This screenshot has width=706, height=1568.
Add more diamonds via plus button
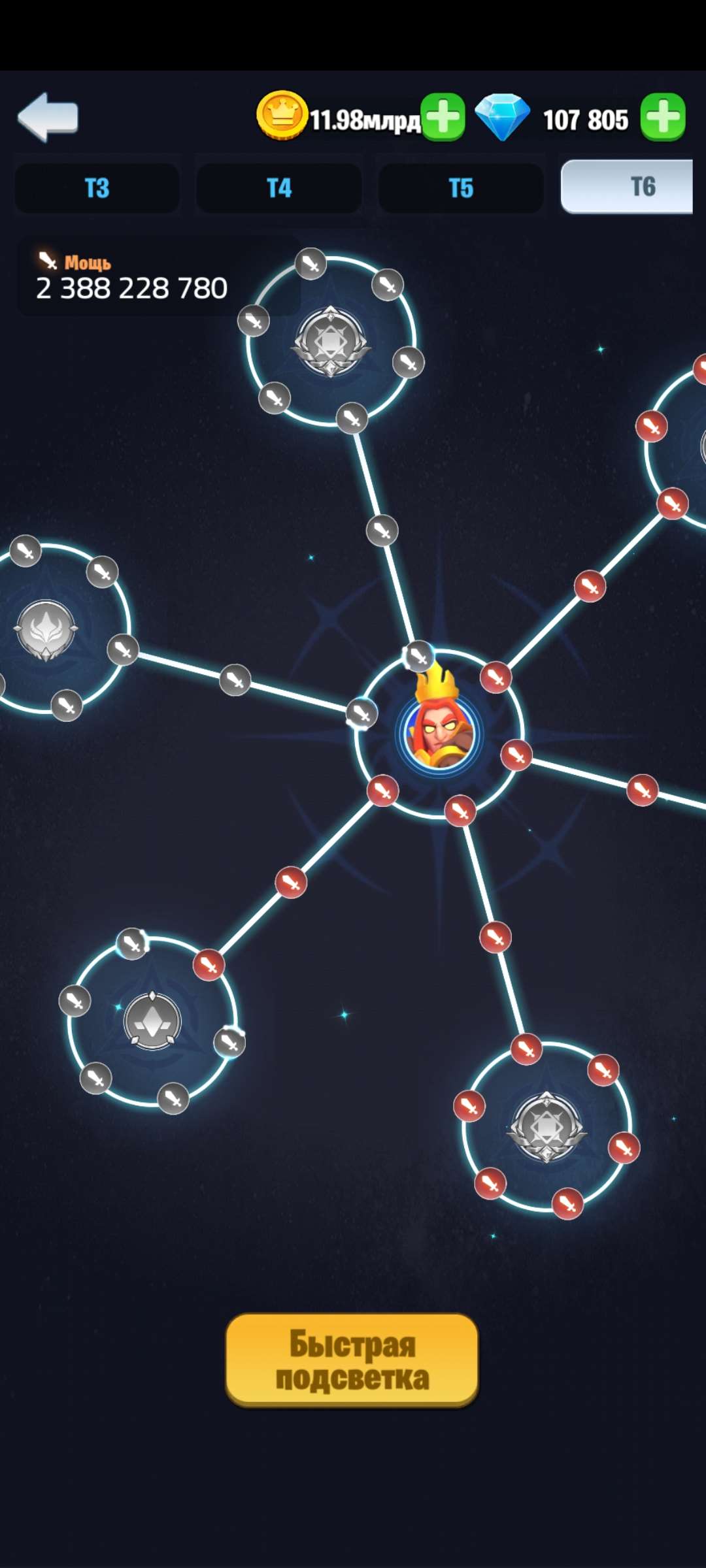coord(663,118)
